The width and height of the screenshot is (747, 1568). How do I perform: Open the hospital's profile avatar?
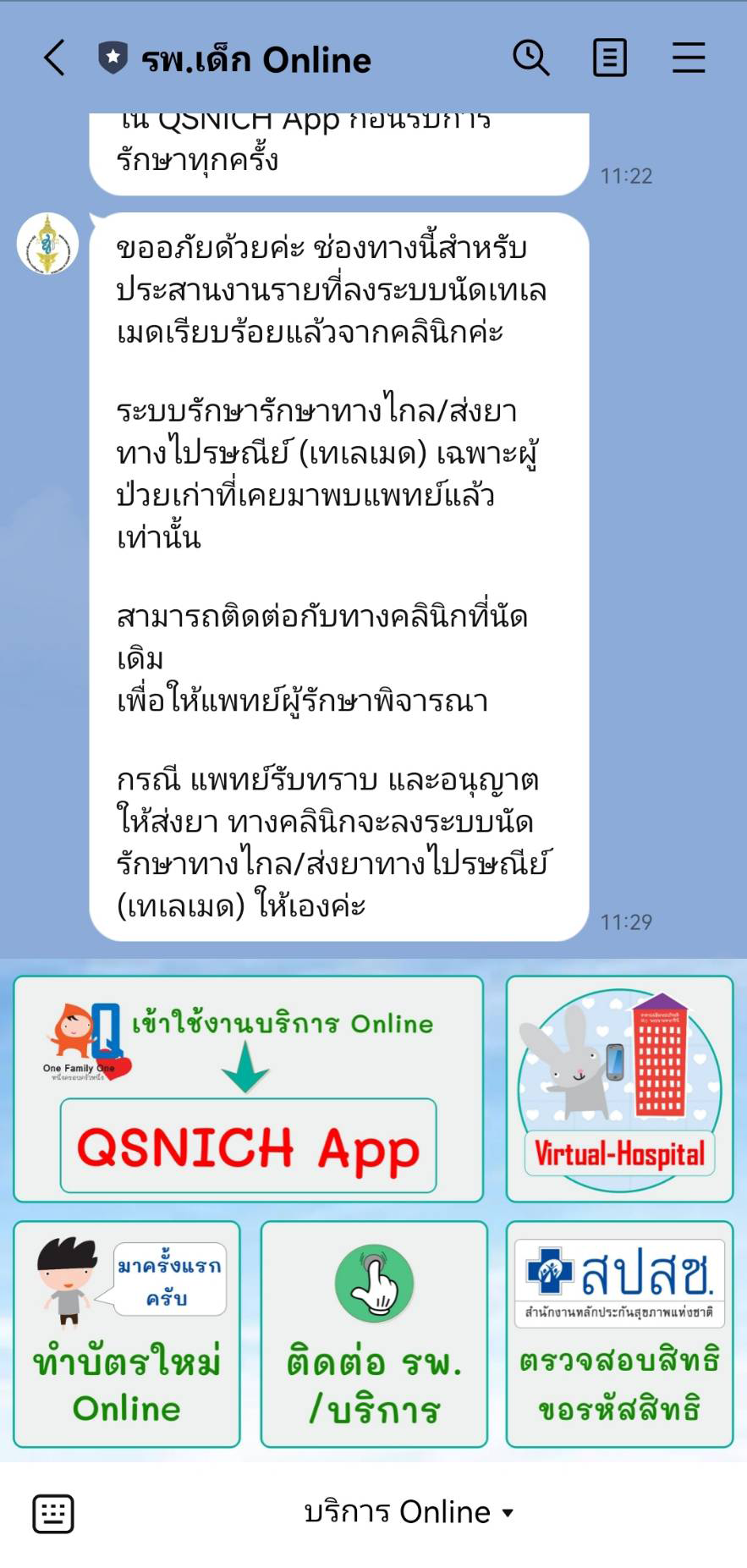(47, 244)
